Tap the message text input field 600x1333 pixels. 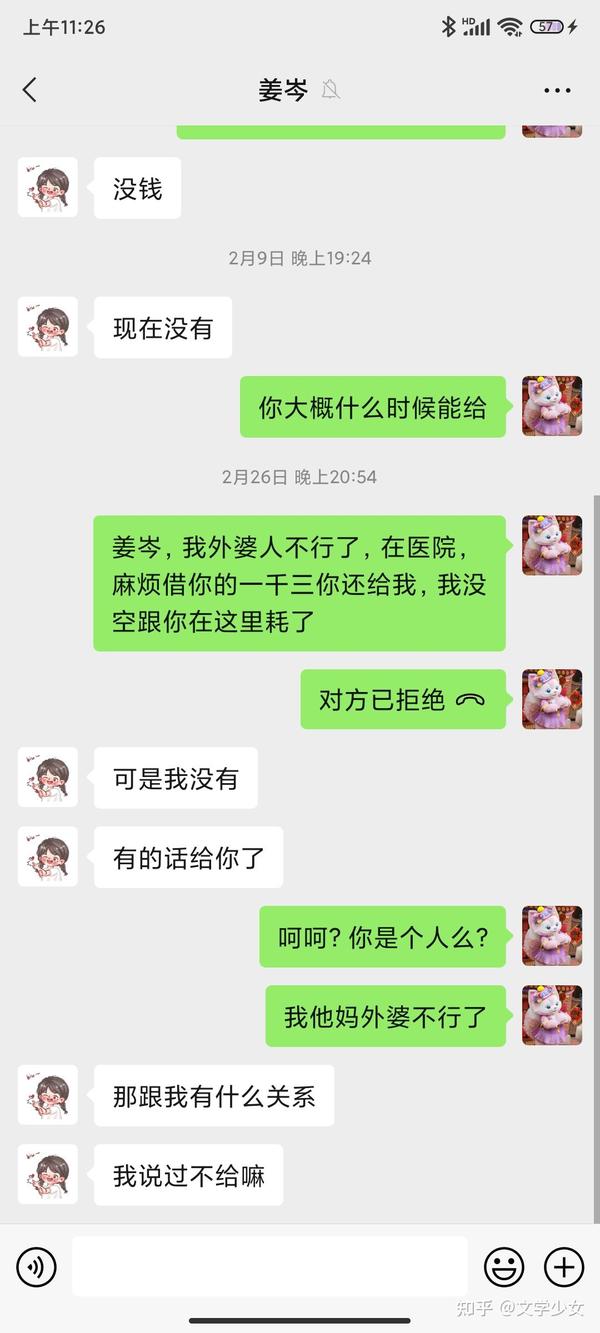270,1267
